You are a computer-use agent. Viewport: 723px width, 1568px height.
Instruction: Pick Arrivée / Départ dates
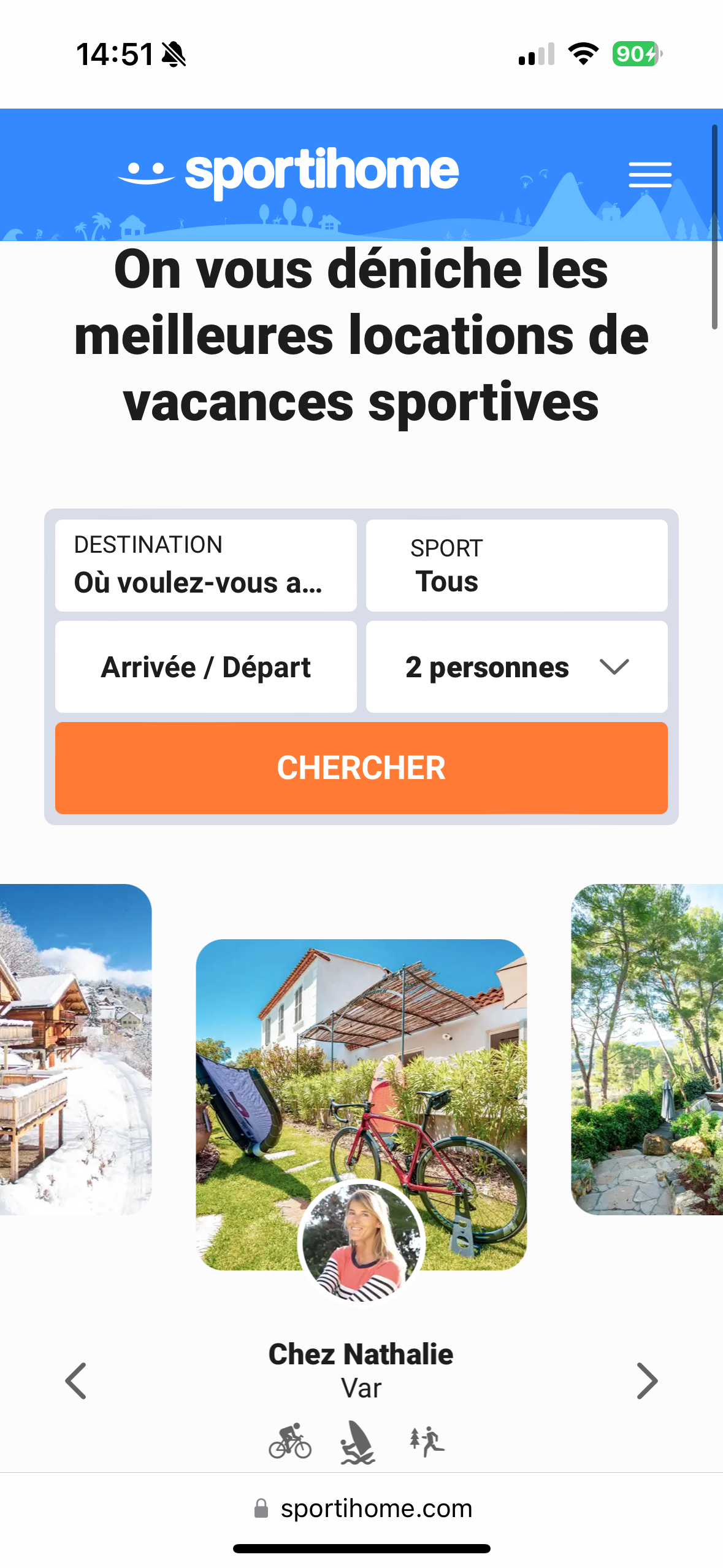(x=205, y=667)
